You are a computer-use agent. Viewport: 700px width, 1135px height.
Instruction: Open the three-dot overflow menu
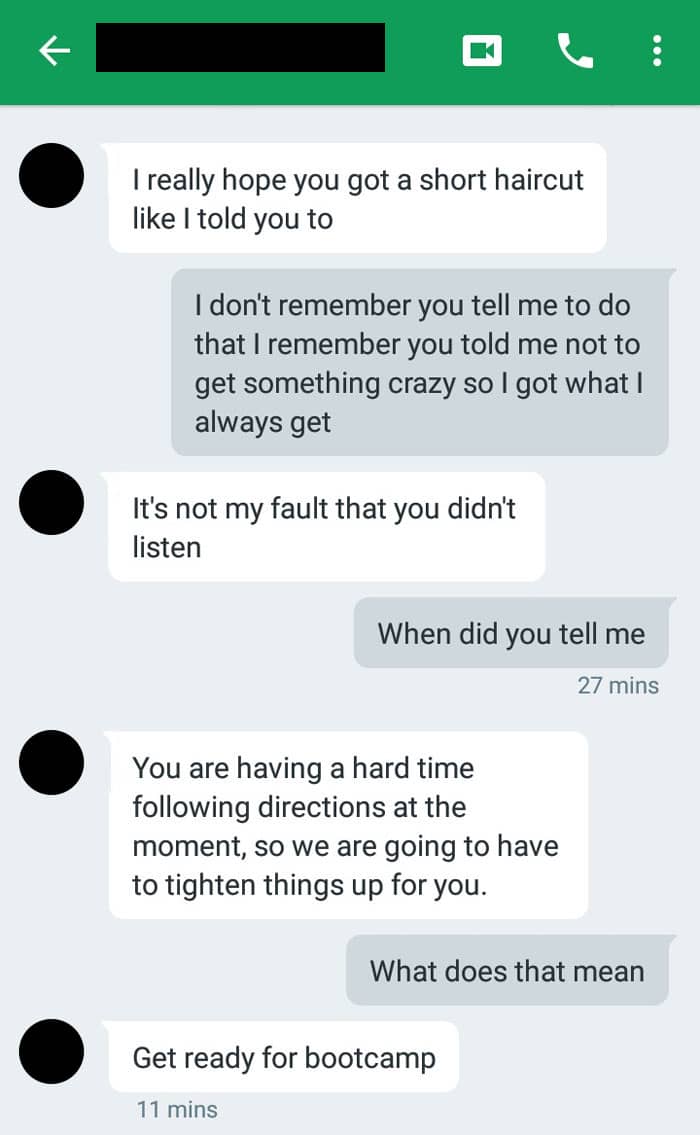(657, 51)
